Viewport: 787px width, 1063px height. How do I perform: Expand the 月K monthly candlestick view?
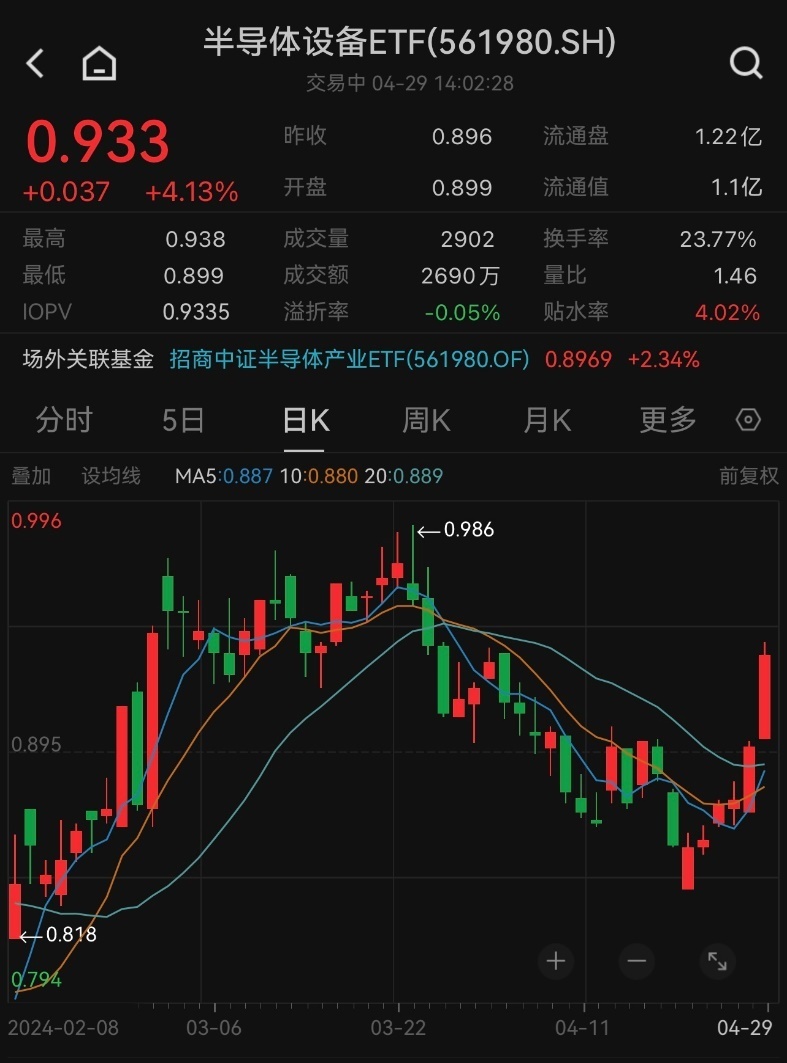545,420
